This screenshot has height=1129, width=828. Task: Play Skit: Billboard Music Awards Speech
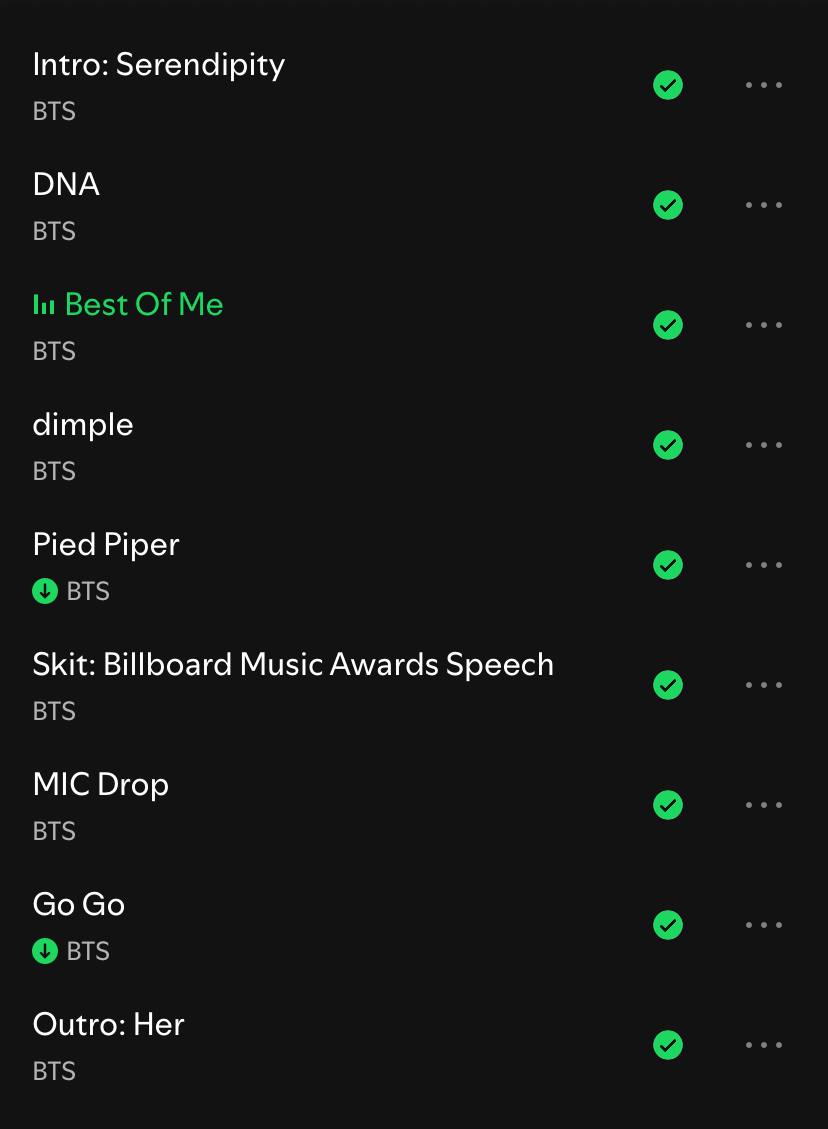pyautogui.click(x=293, y=665)
